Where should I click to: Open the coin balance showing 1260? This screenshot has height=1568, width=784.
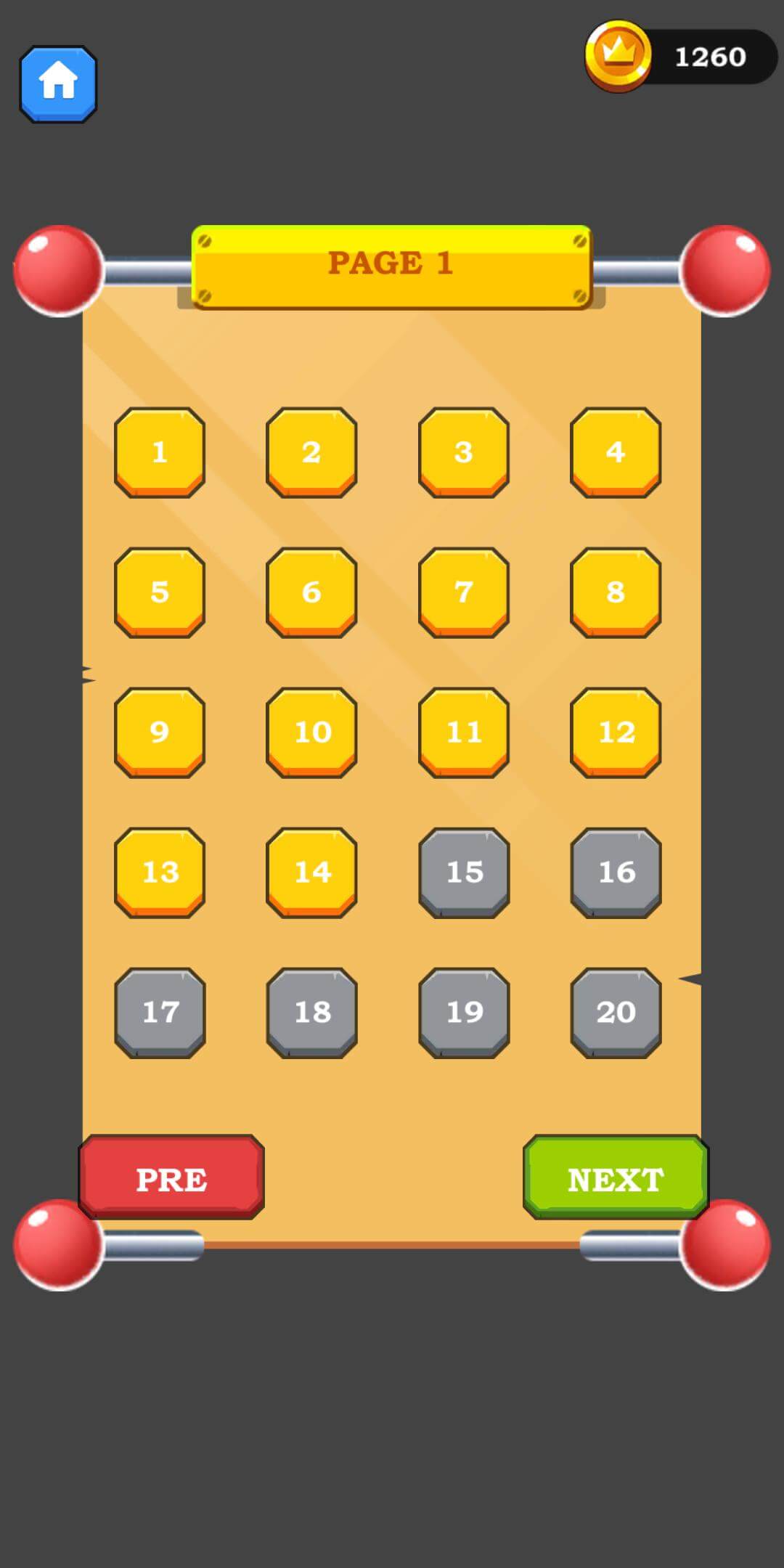pyautogui.click(x=681, y=57)
